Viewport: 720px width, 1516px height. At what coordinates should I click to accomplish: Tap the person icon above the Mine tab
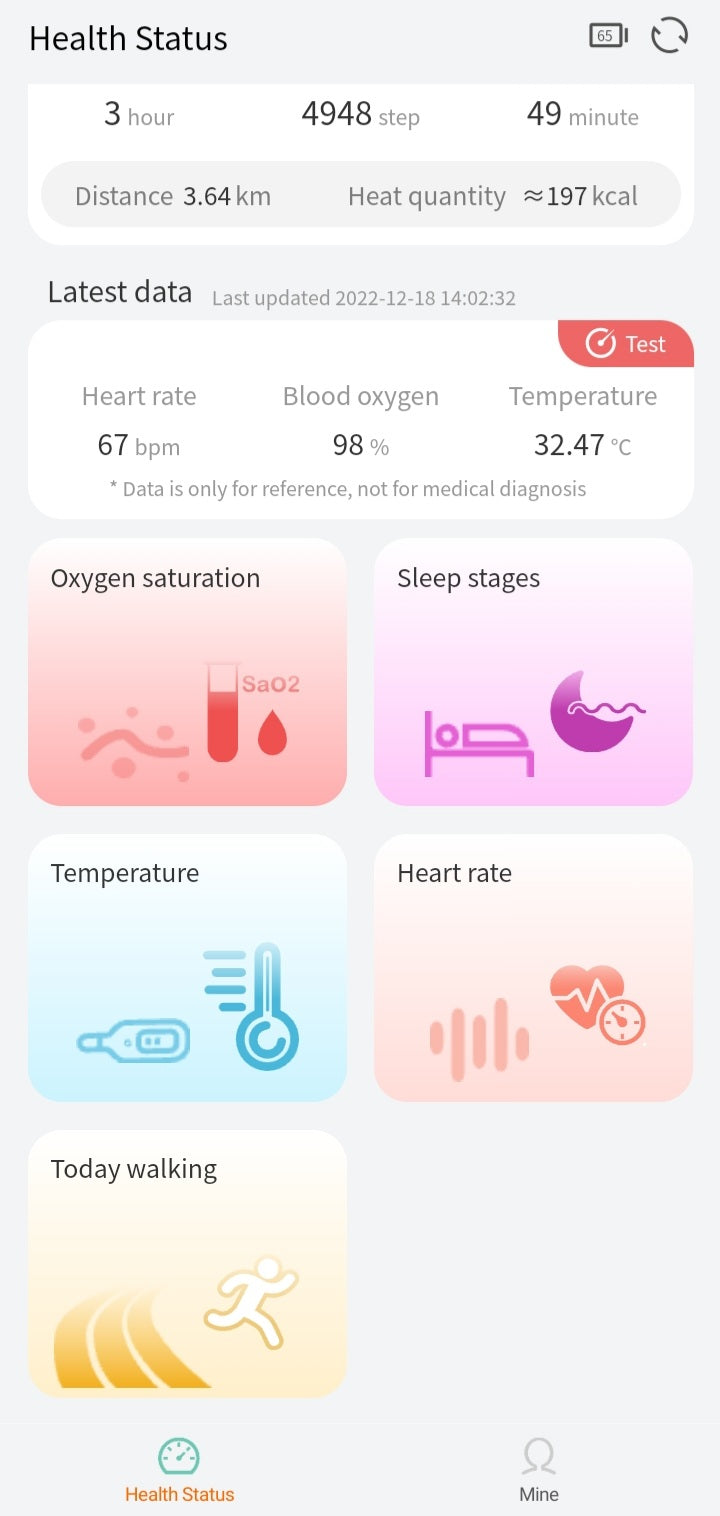(538, 1456)
